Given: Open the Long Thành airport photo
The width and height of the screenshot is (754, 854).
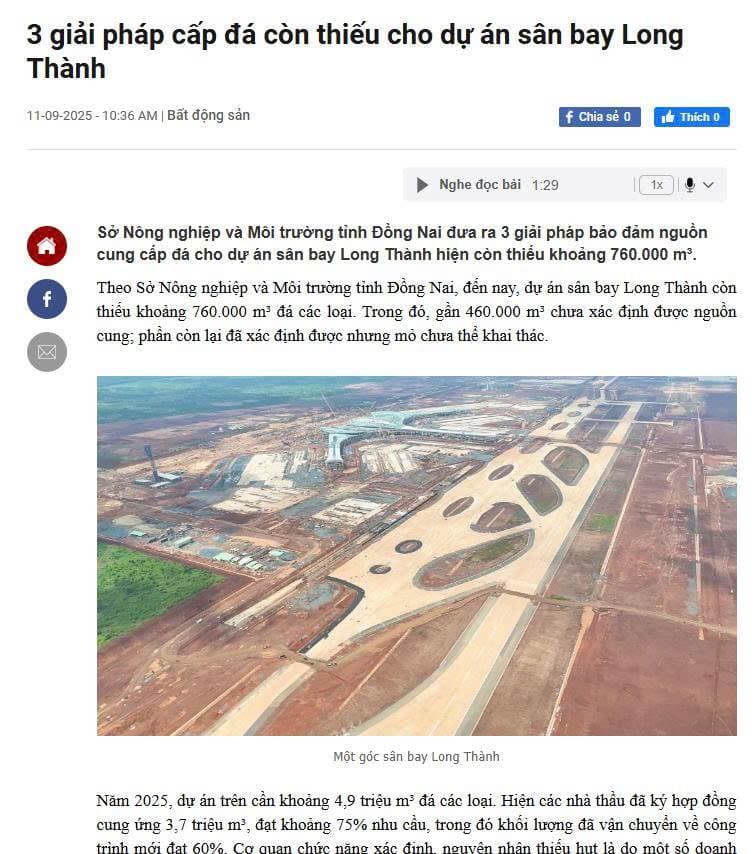Looking at the screenshot, I should (416, 555).
